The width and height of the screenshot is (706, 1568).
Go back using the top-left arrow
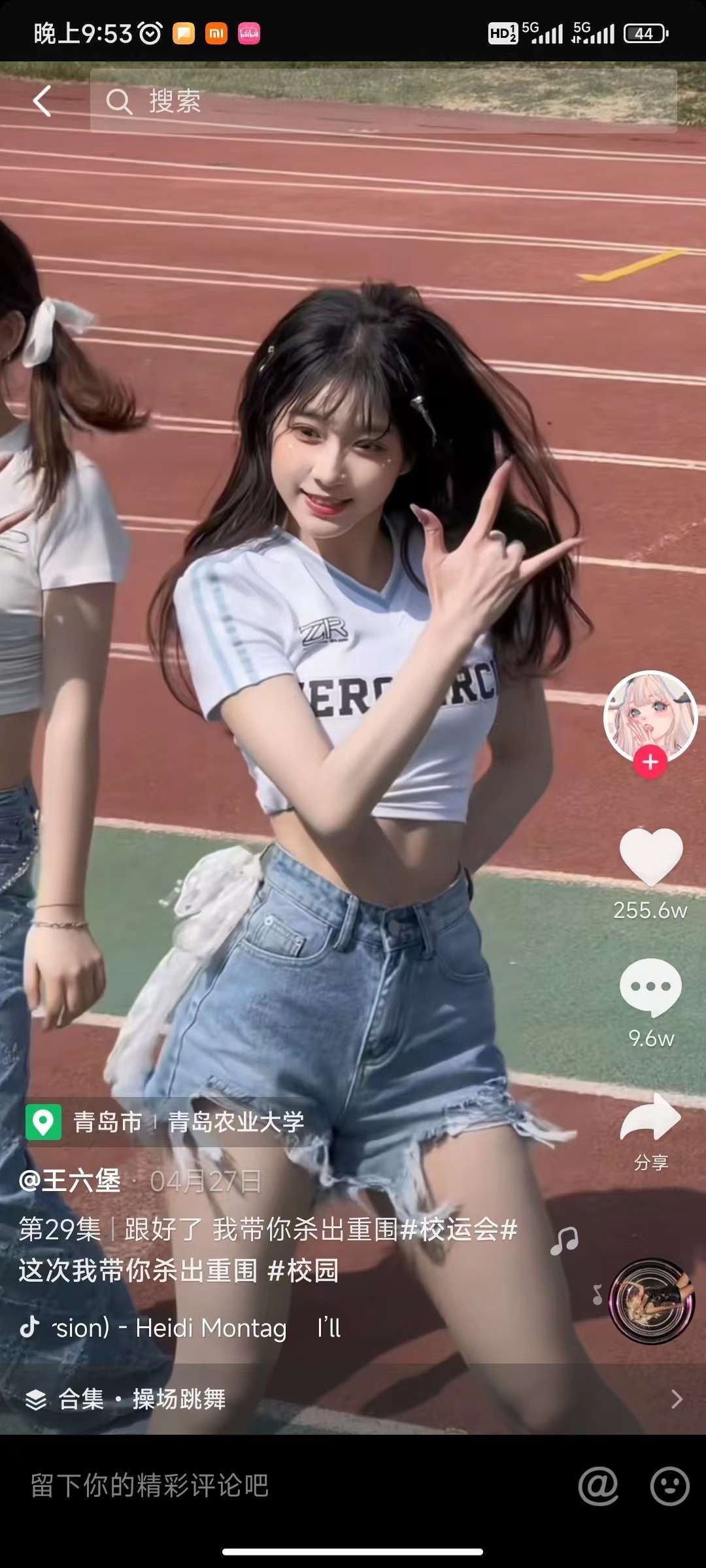pyautogui.click(x=42, y=102)
